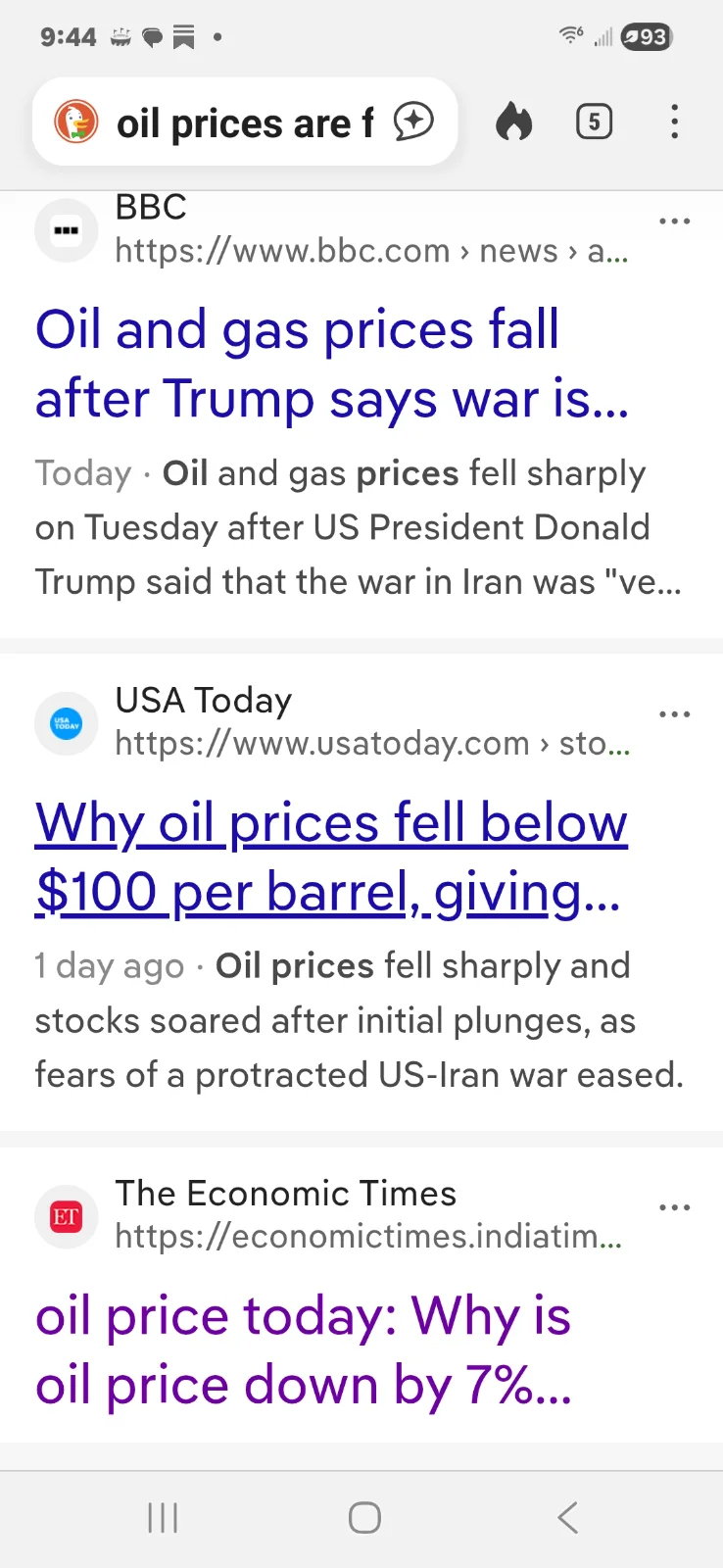This screenshot has height=1568, width=723.
Task: Tap the Android home button
Action: coord(363,1516)
